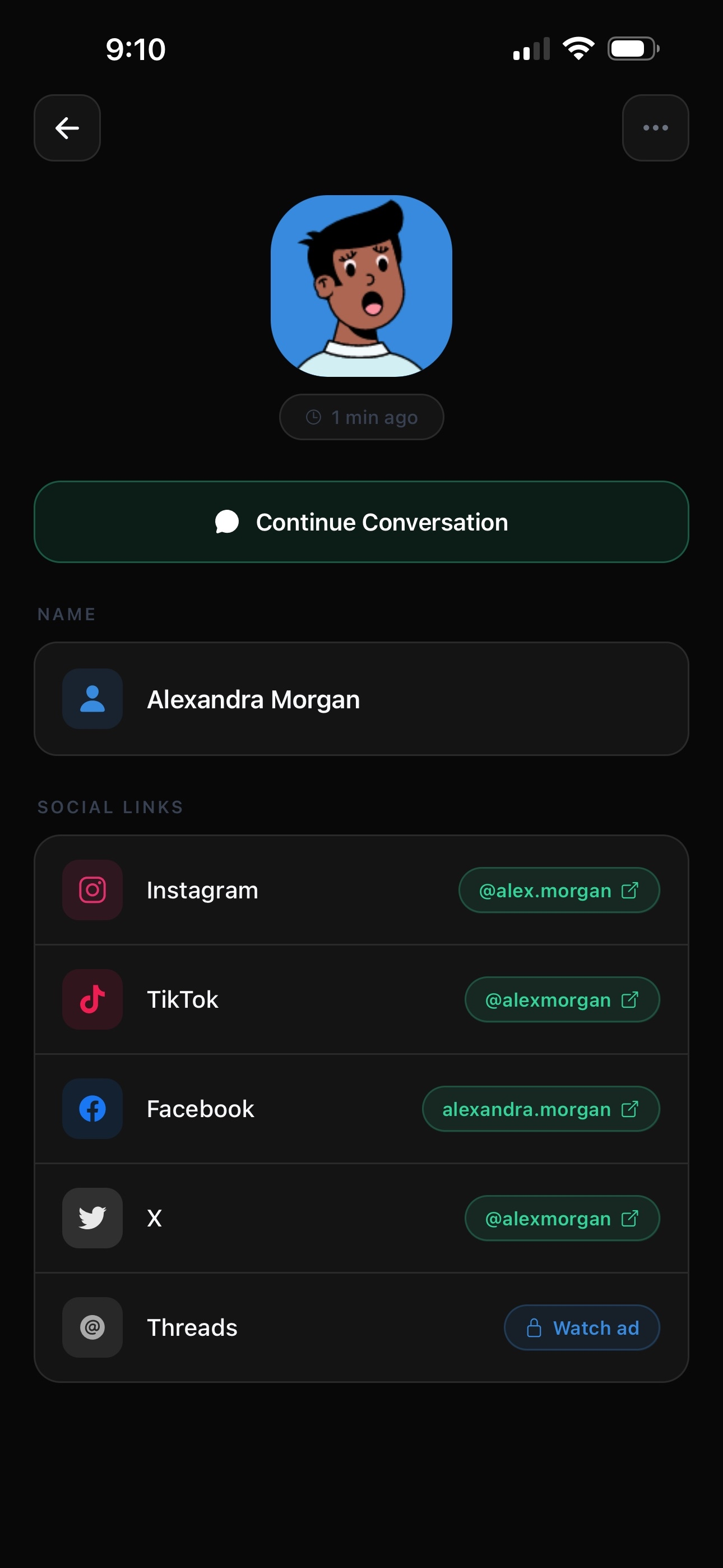Image resolution: width=723 pixels, height=1568 pixels.
Task: Tap the lock icon on Watch ad
Action: 535,1327
